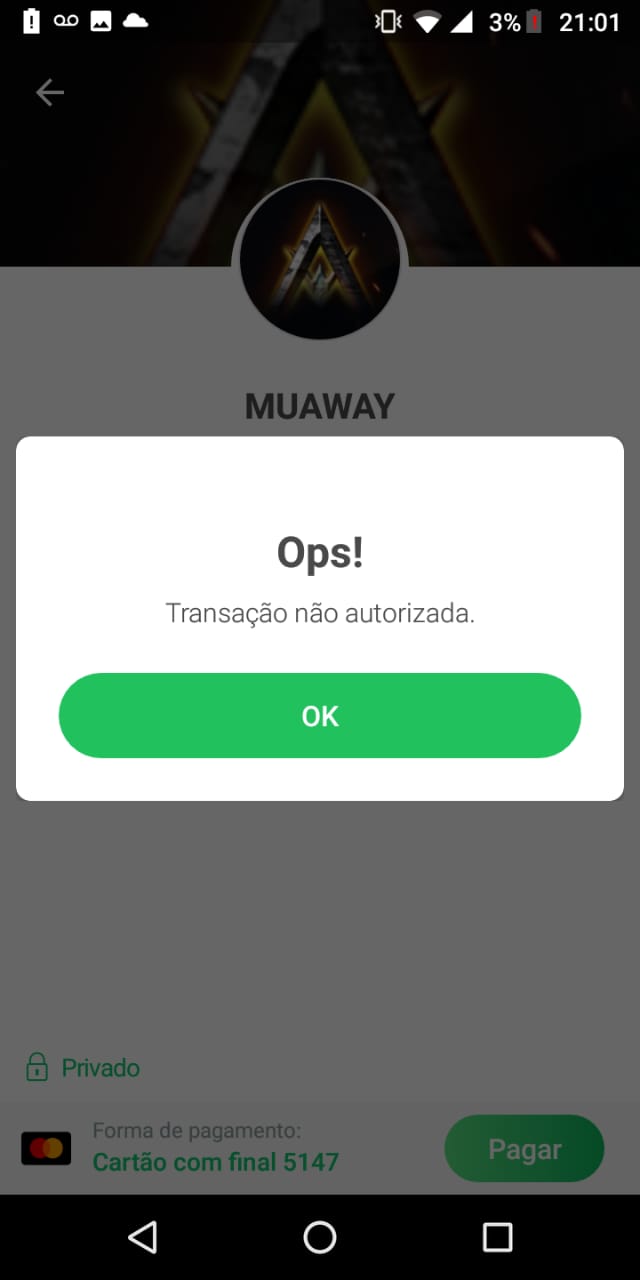Tap the green Pagar button
This screenshot has width=640, height=1280.
pyautogui.click(x=524, y=1149)
